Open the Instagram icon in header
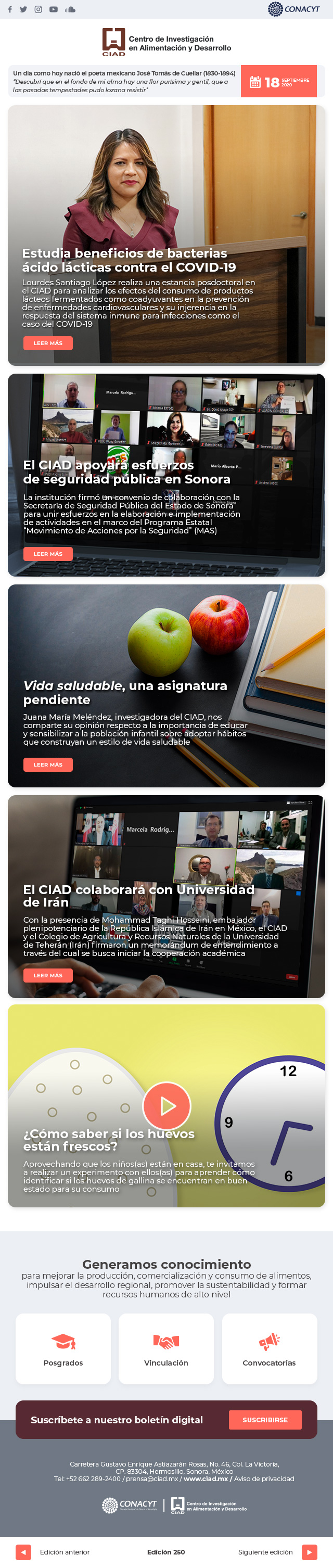The height and width of the screenshot is (1568, 333). point(39,9)
